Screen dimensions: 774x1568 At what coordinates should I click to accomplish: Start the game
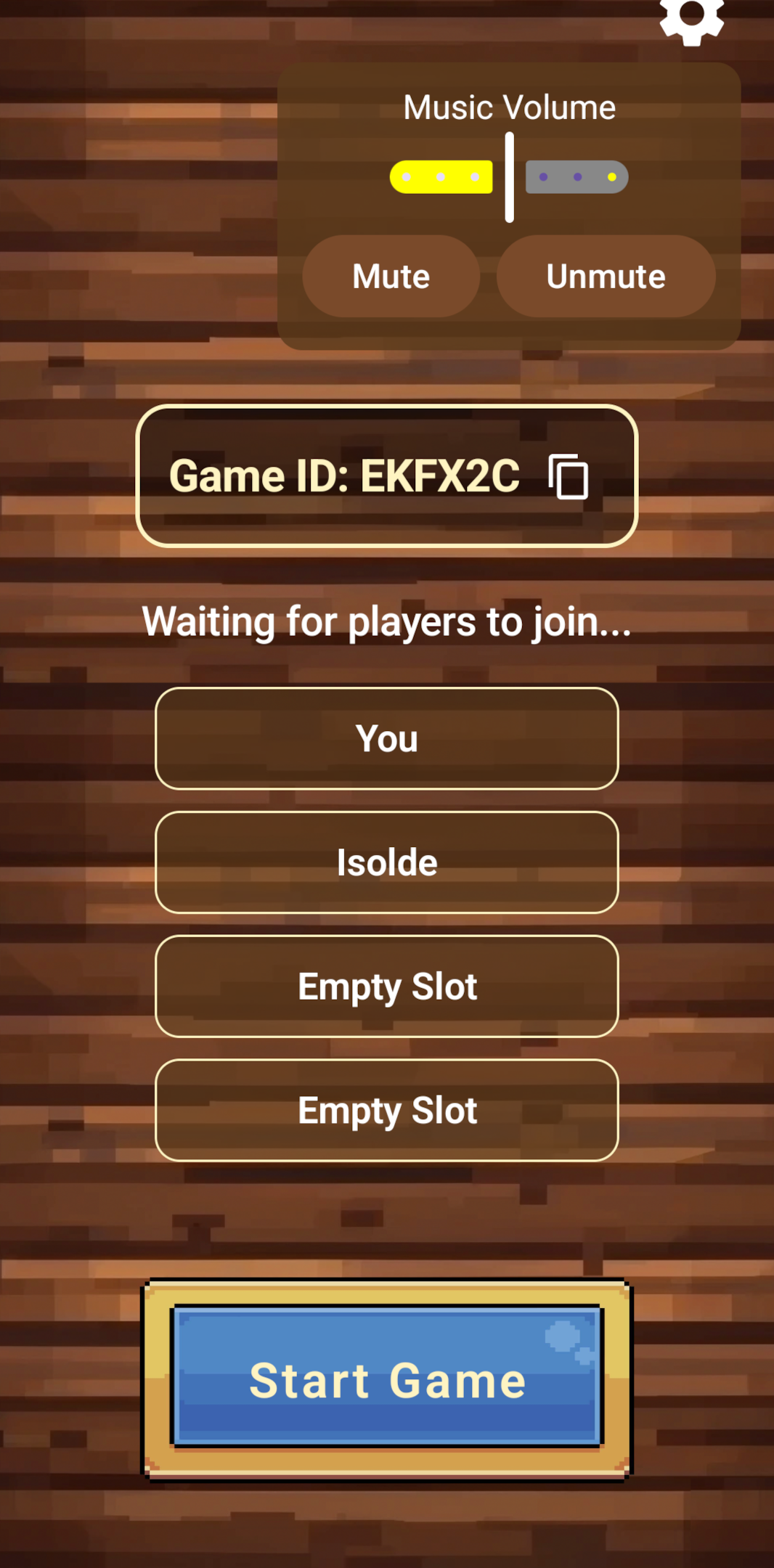click(387, 1379)
